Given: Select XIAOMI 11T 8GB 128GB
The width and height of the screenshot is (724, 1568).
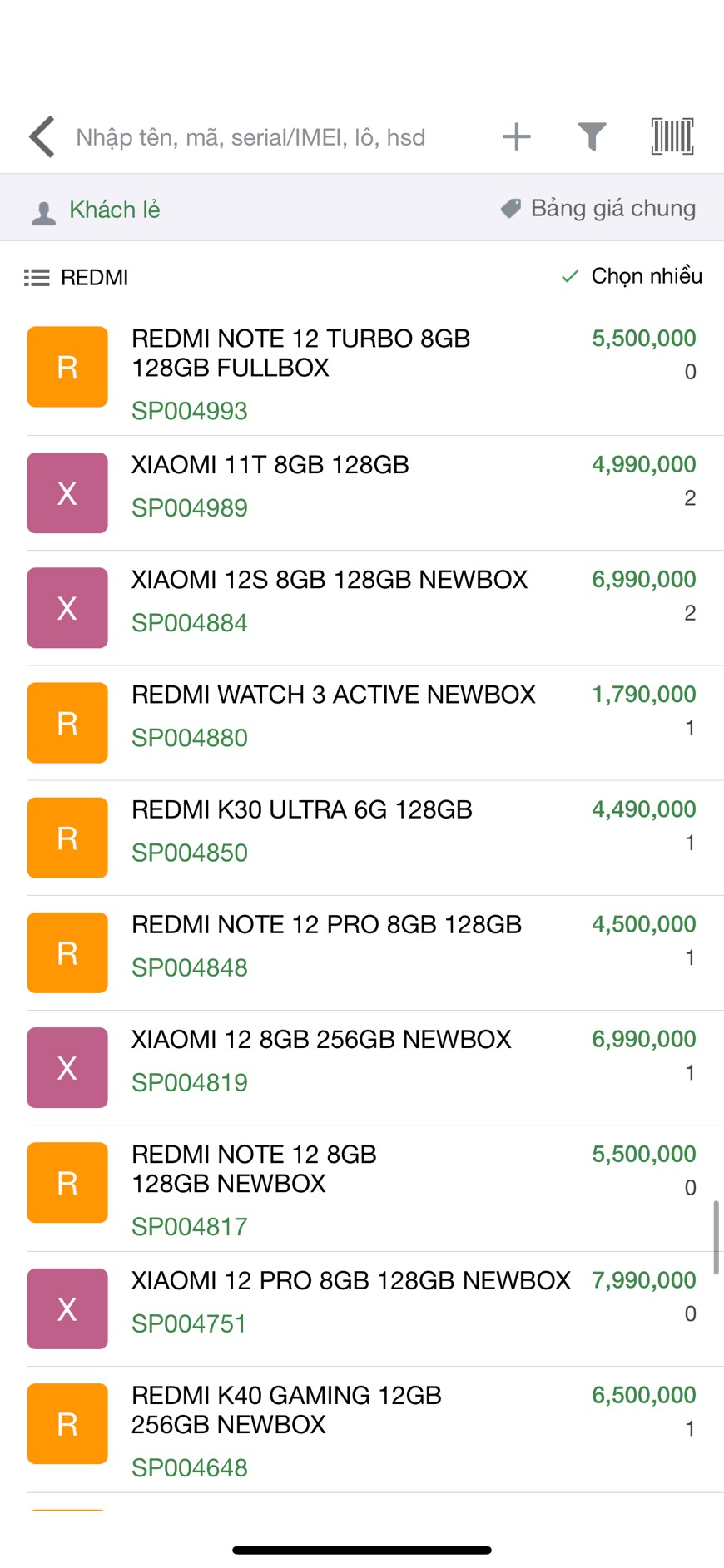Looking at the screenshot, I should [362, 493].
